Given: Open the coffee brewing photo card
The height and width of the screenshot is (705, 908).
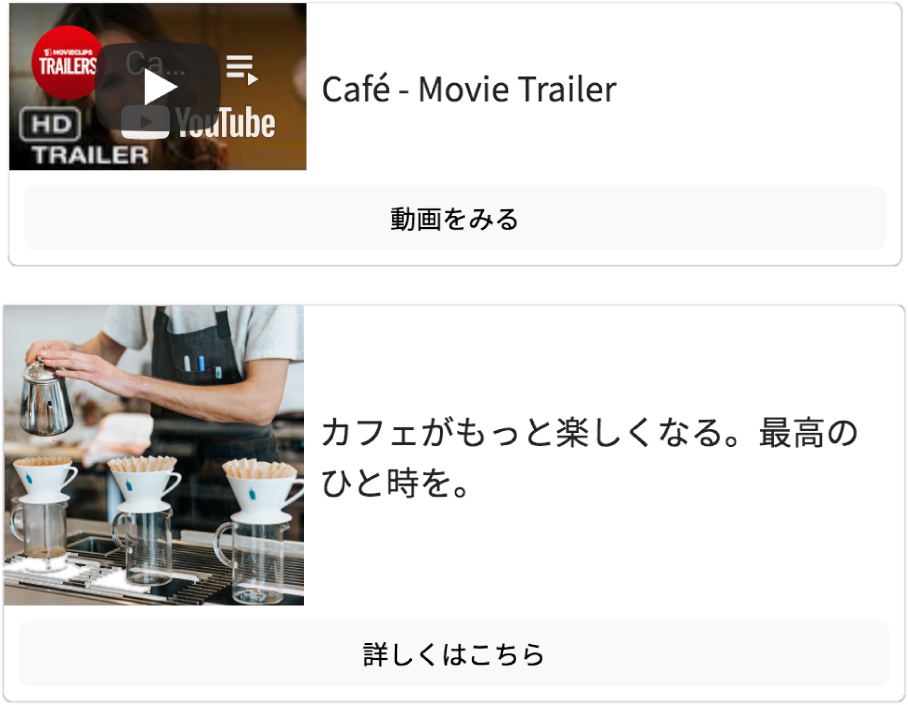Looking at the screenshot, I should click(x=153, y=455).
